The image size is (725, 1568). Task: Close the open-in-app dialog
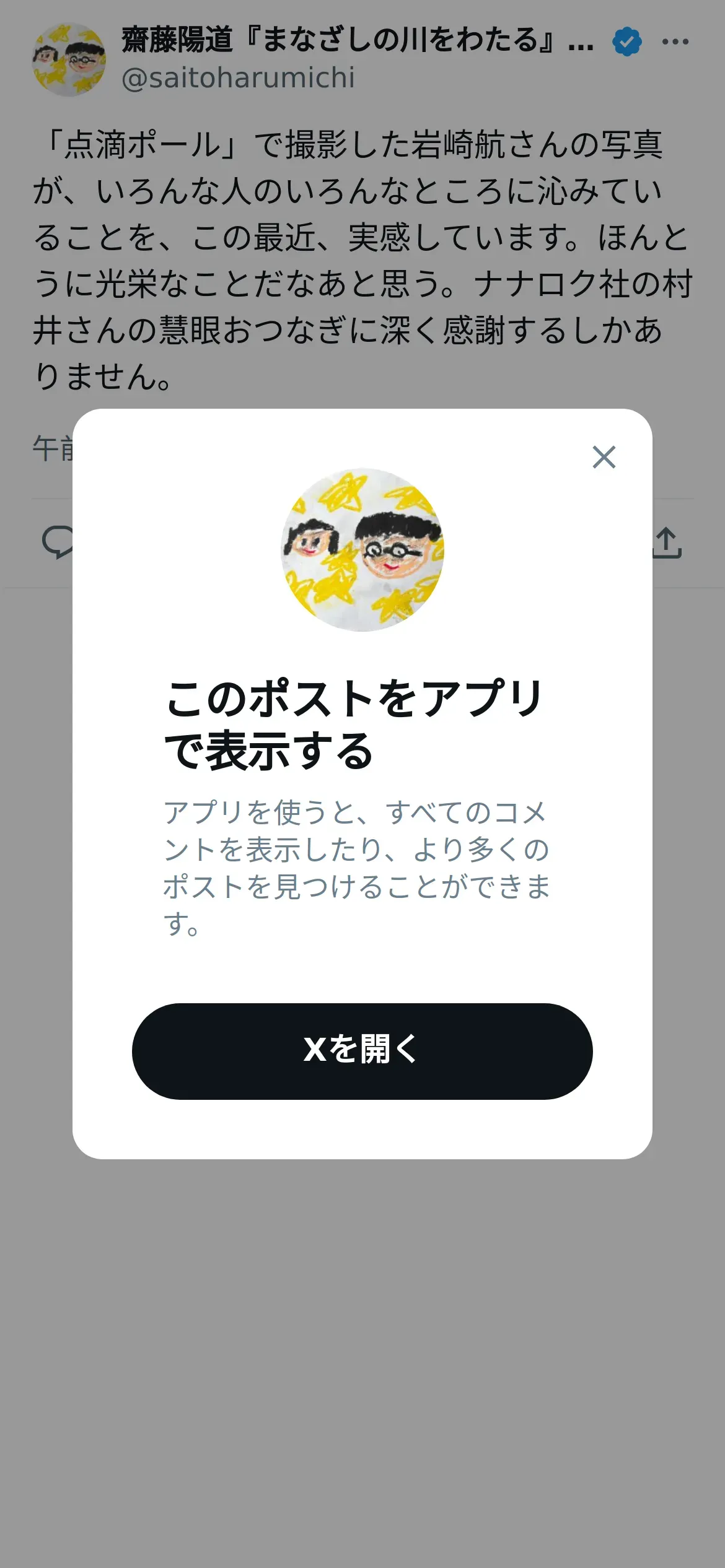(x=604, y=457)
